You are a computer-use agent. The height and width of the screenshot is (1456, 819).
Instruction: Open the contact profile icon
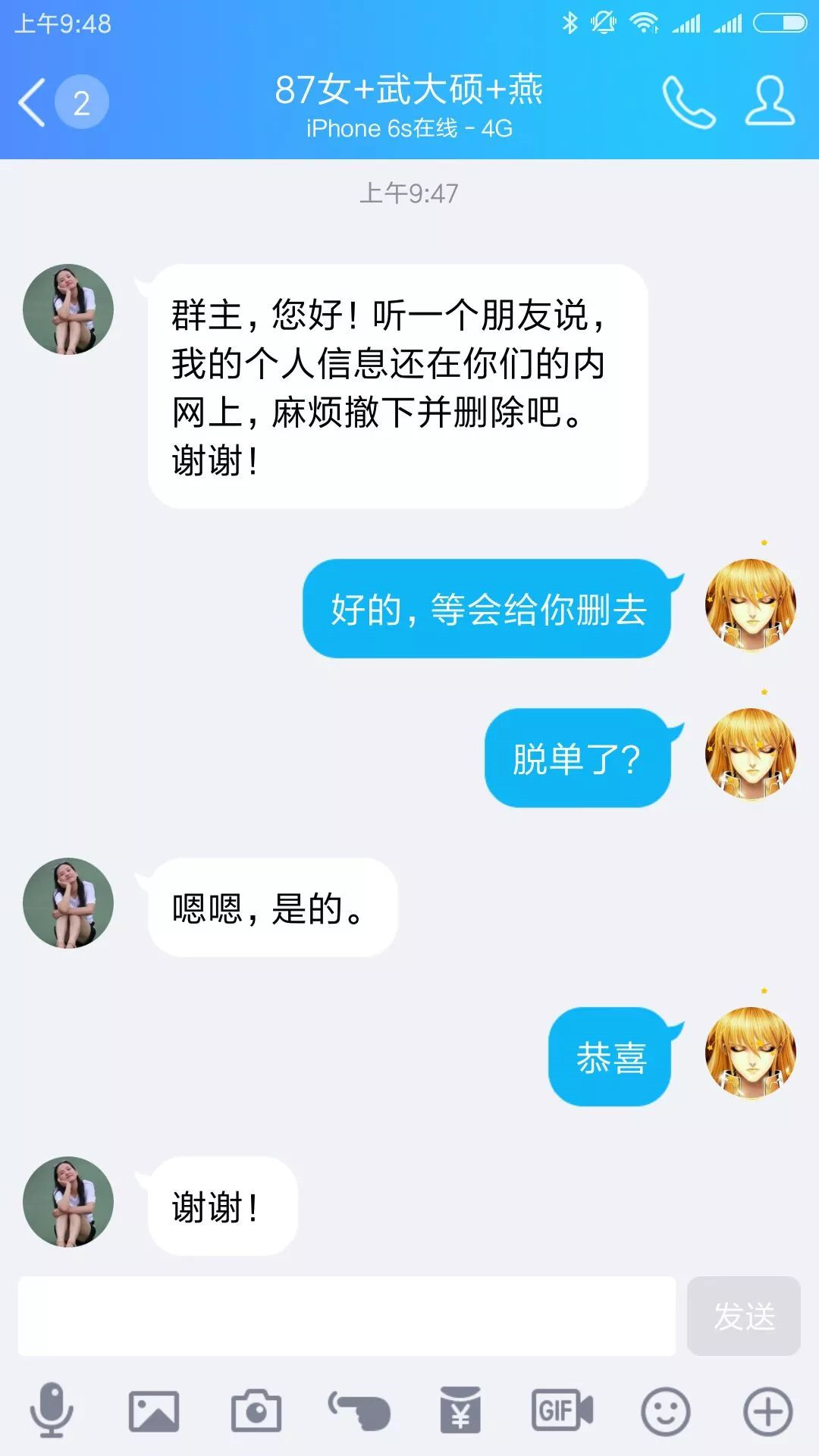point(770,102)
